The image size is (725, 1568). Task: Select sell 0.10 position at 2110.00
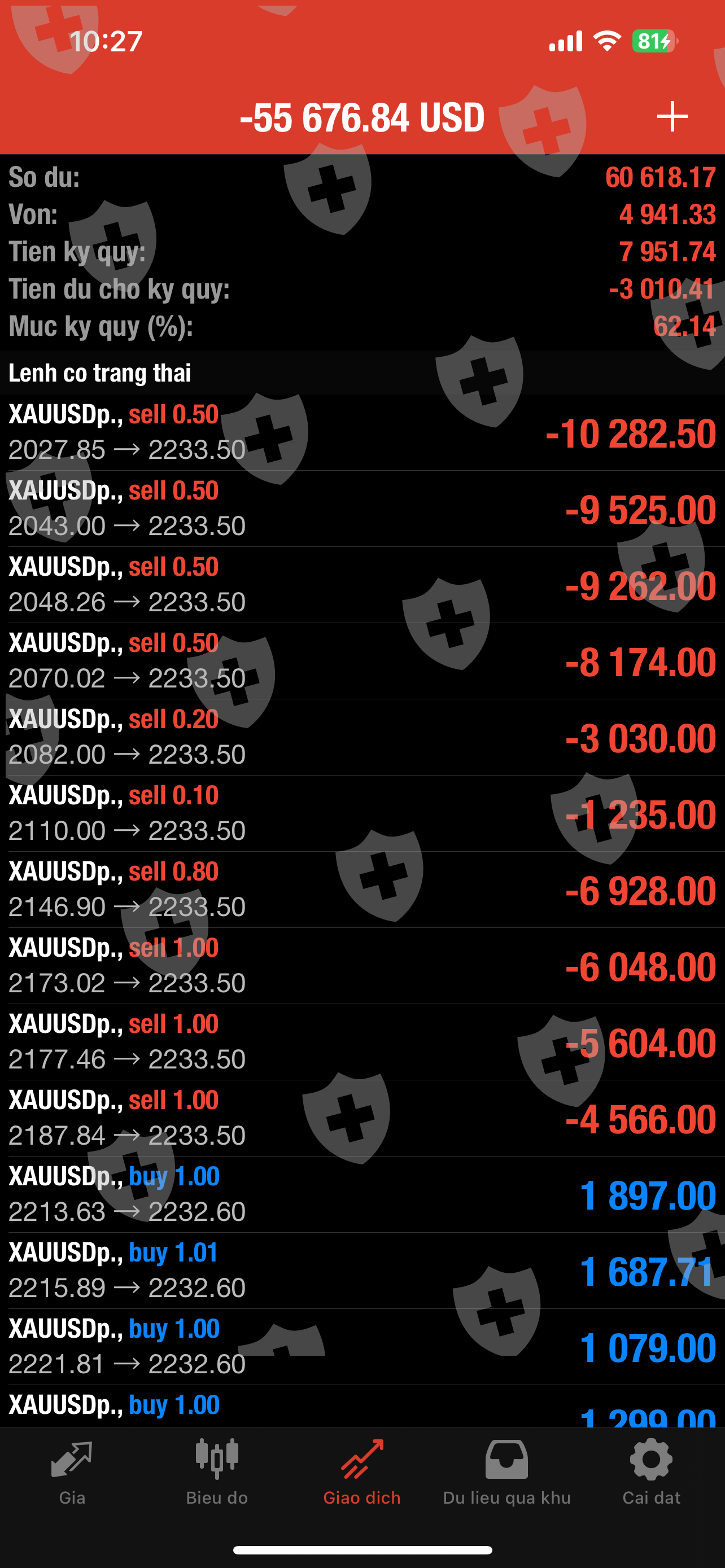click(362, 813)
